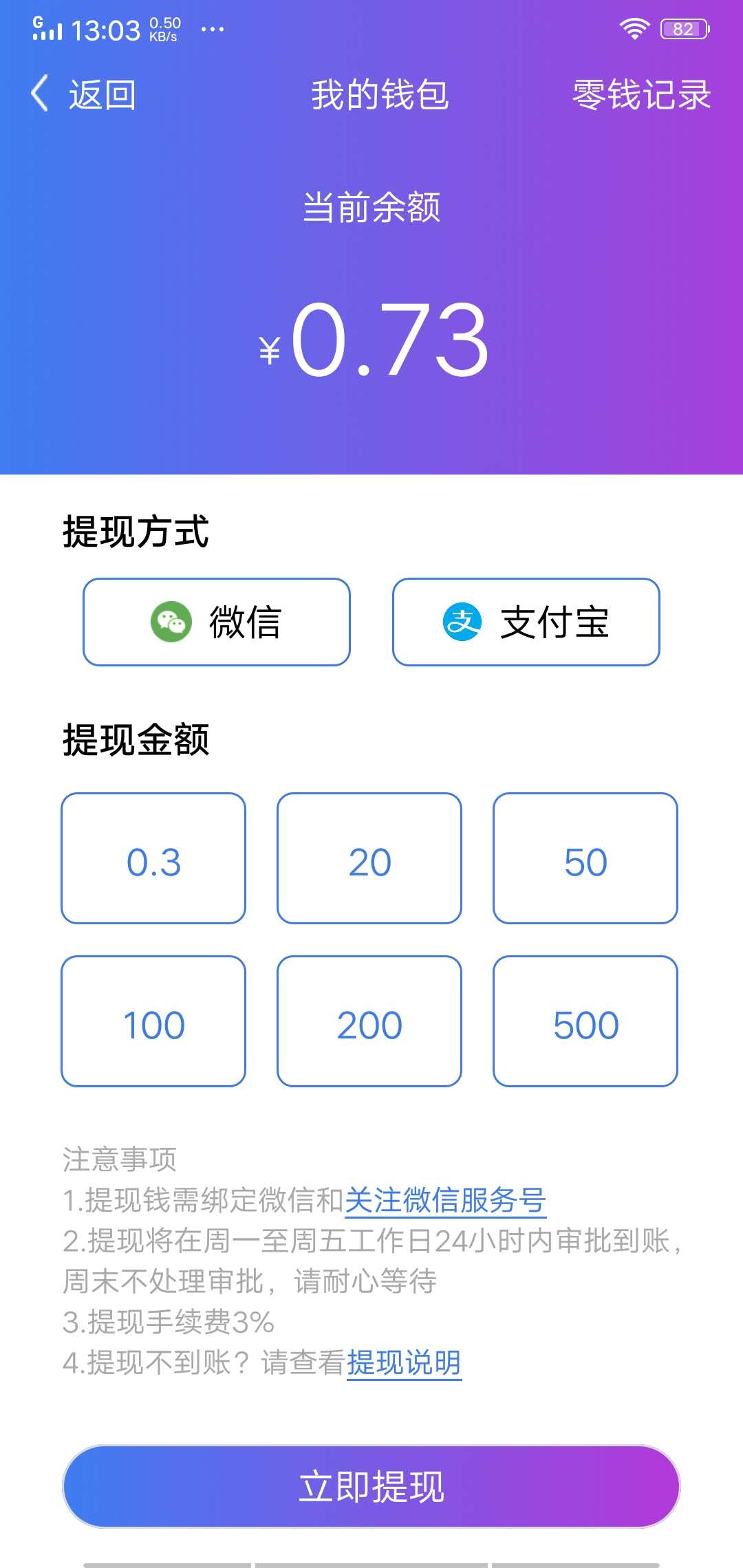Select 微信 as the withdrawal method

tap(216, 622)
